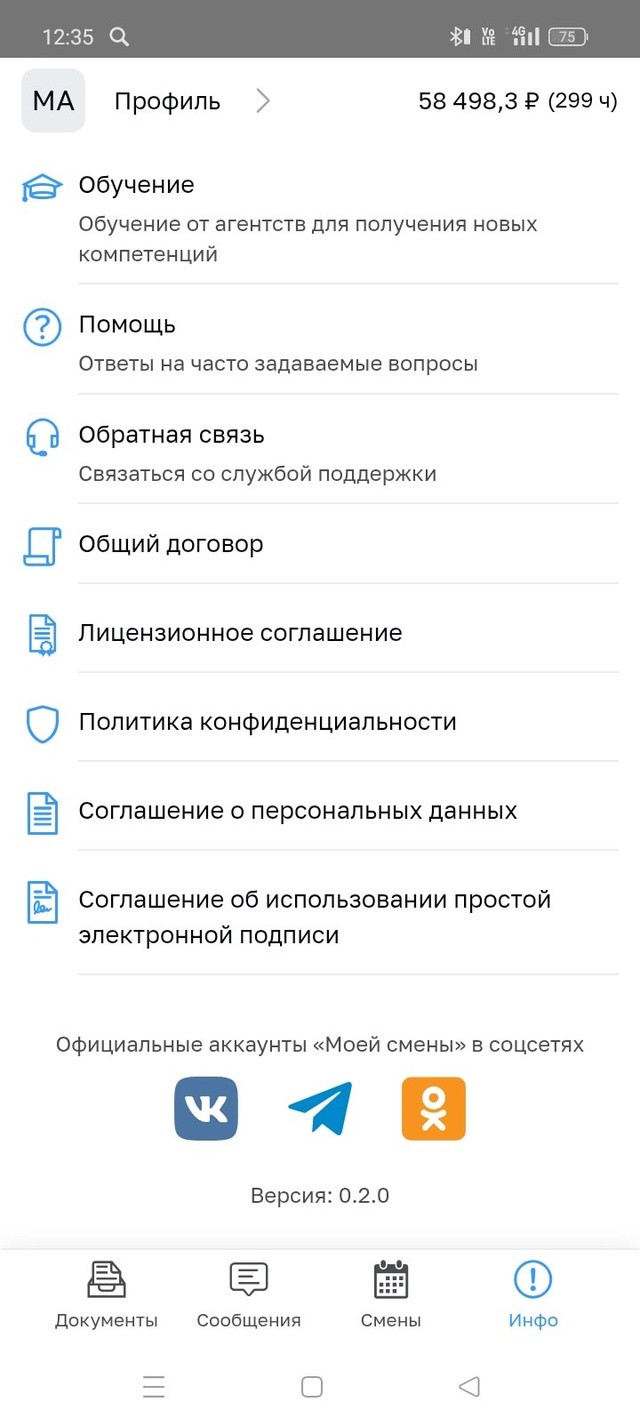Image resolution: width=640 pixels, height=1426 pixels.
Task: Open Обучение section
Action: coord(320,219)
